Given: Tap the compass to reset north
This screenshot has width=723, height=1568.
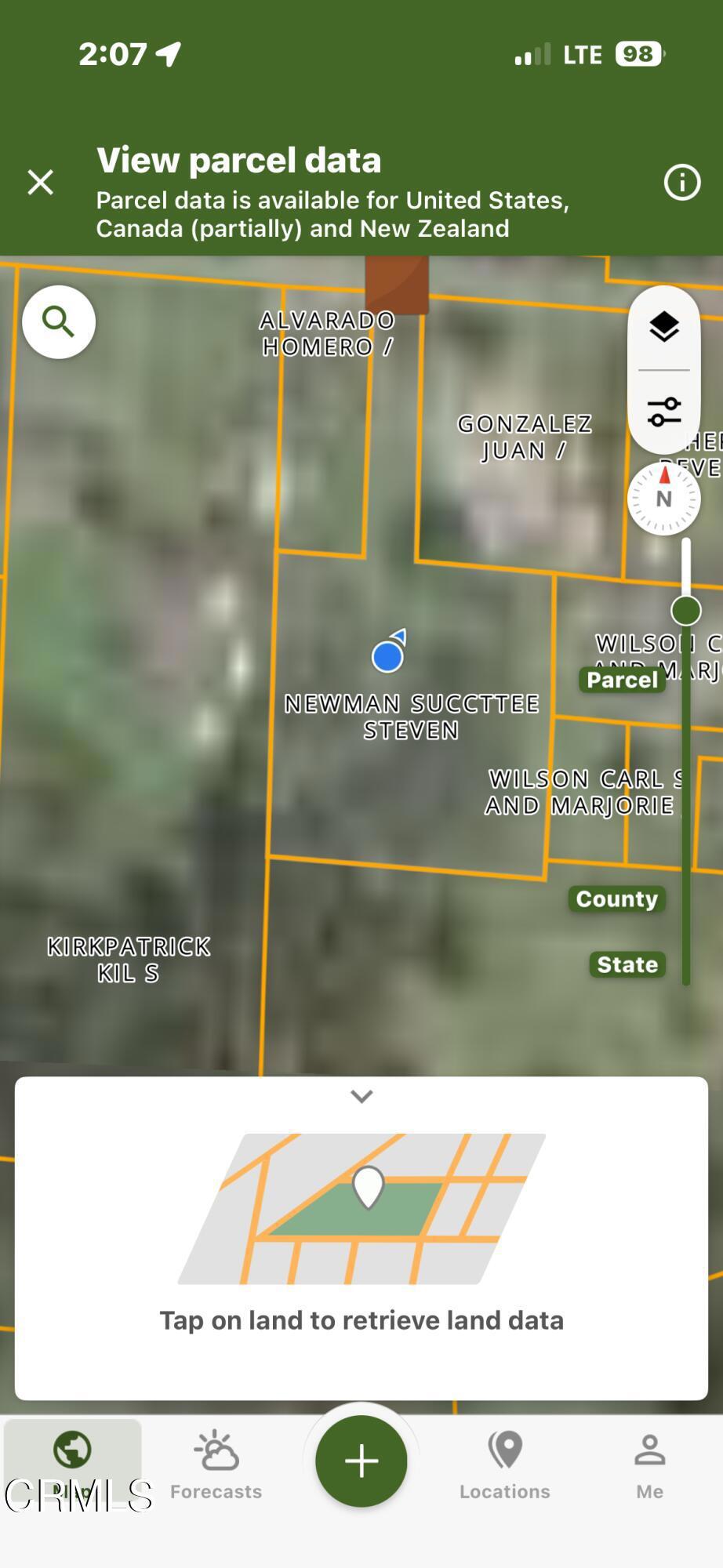Looking at the screenshot, I should pos(664,499).
